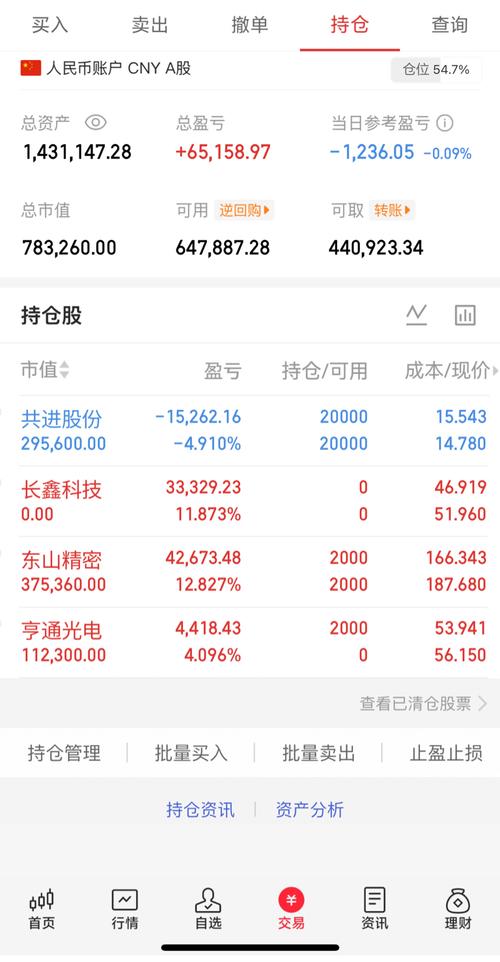Open the 撤单 tab
Screen dimensions: 500x962
(x=250, y=25)
